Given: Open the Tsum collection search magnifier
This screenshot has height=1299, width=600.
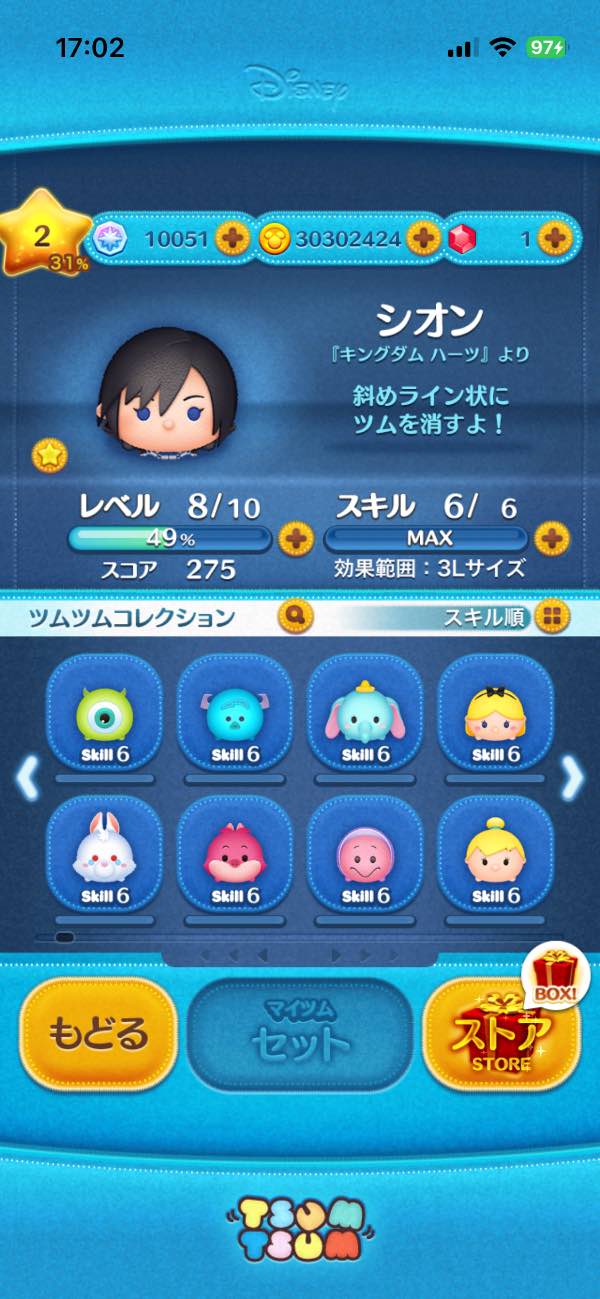Looking at the screenshot, I should 297,616.
